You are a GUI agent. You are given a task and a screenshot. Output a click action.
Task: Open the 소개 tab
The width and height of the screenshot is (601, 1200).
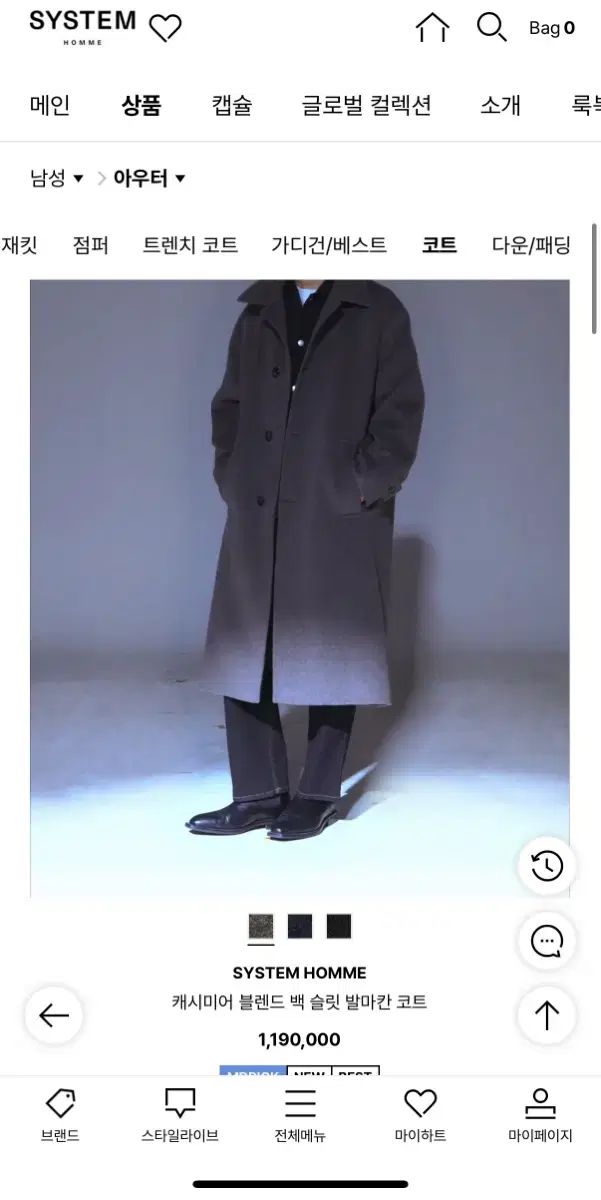click(x=500, y=106)
